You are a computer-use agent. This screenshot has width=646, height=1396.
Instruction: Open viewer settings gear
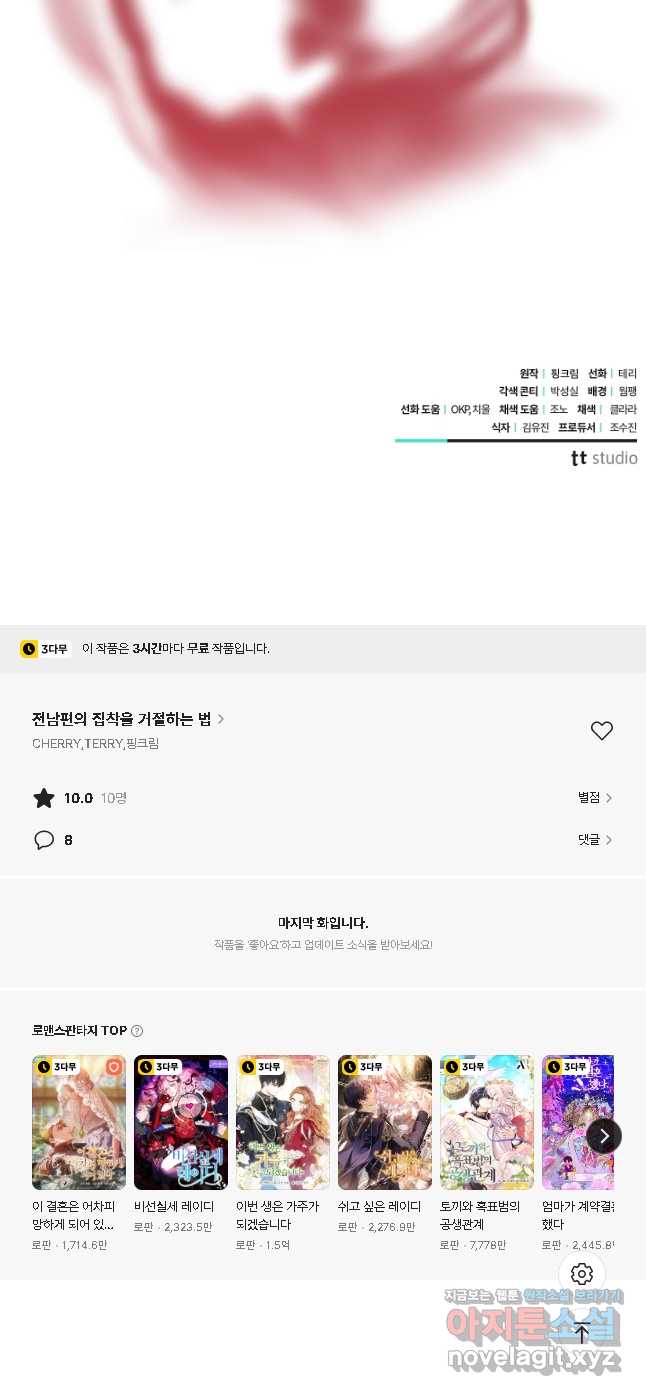[582, 1274]
